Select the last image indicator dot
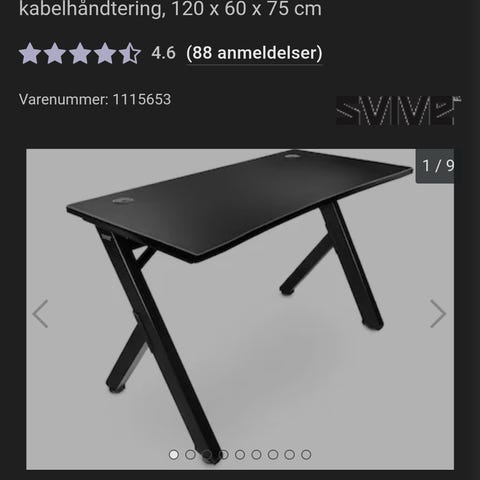480x480 pixels. 306,455
